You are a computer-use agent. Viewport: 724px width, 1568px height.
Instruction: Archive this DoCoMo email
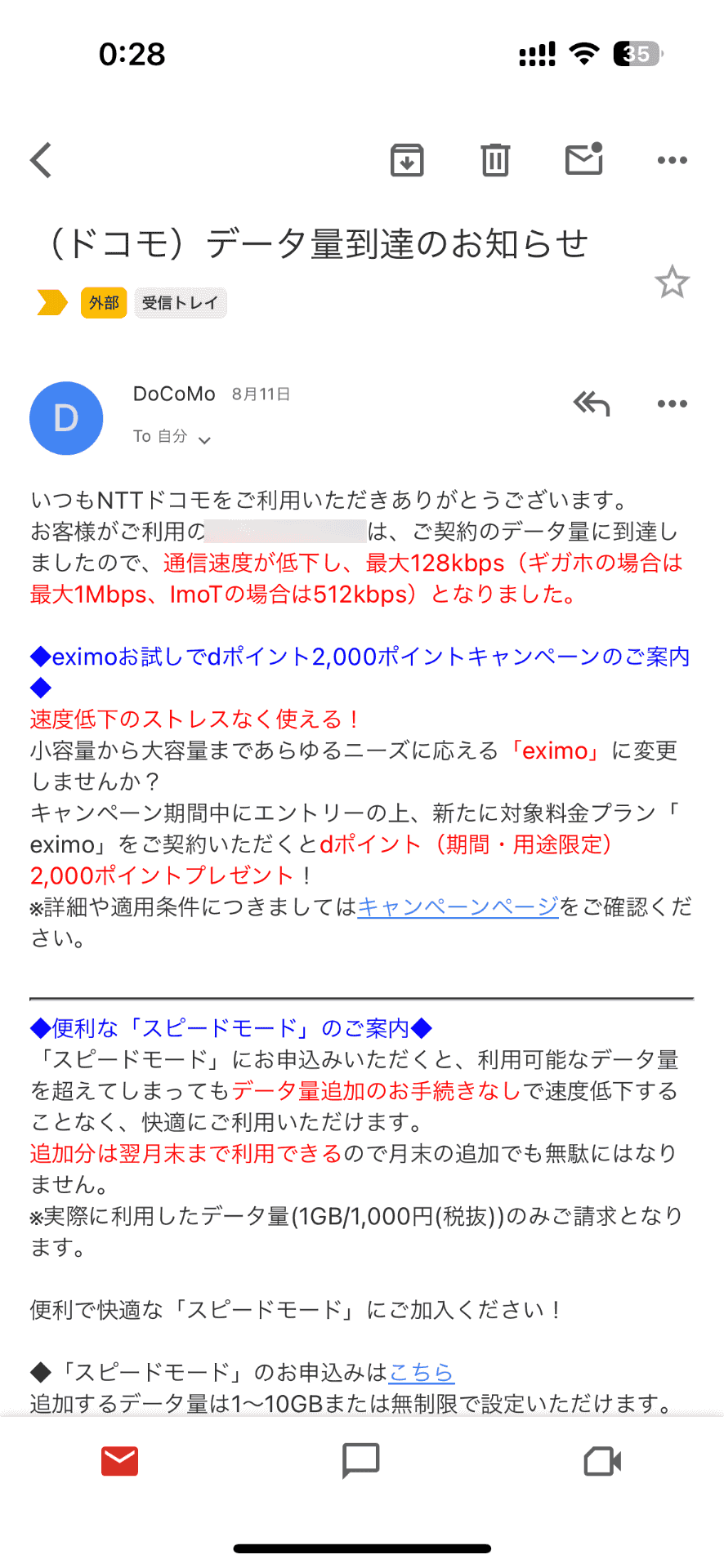pos(407,160)
